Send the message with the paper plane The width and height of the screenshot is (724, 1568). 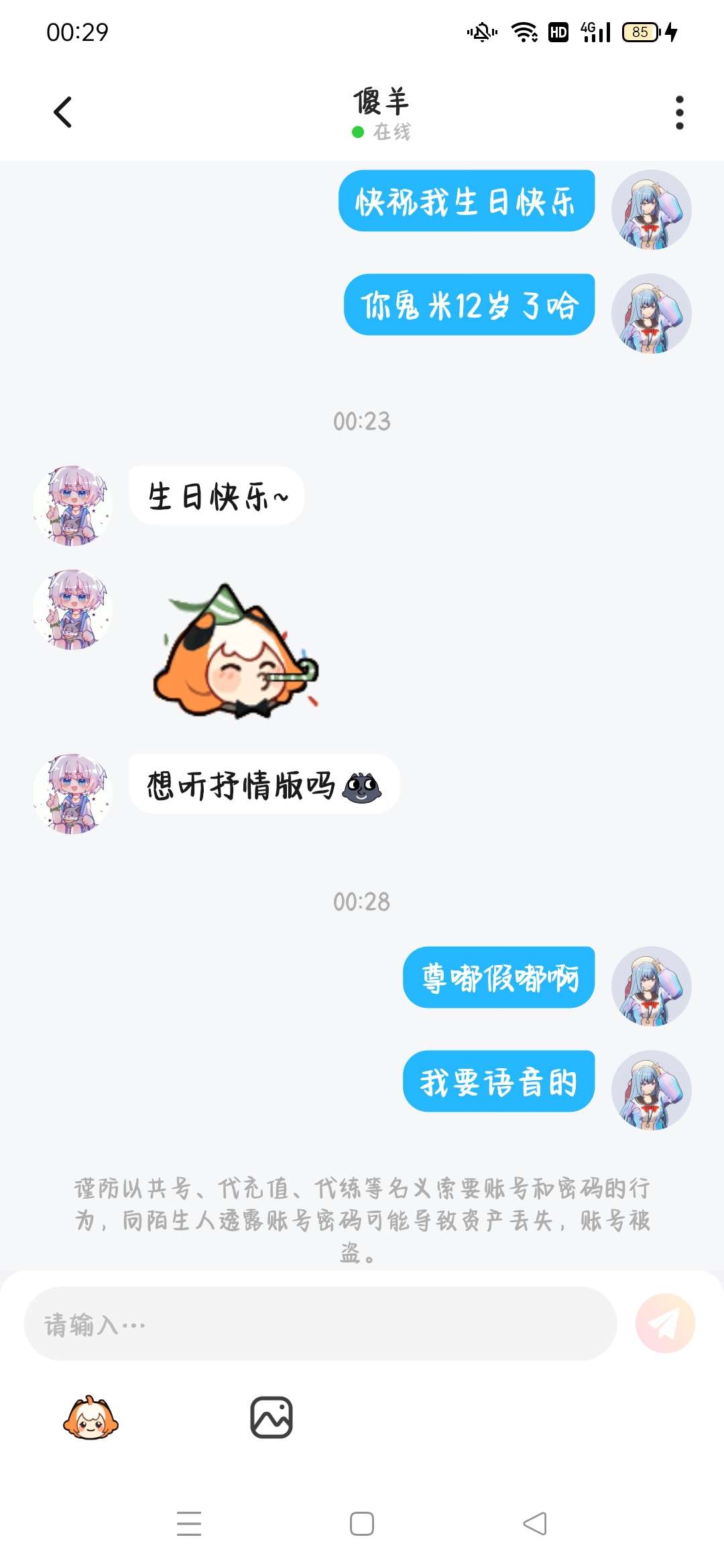click(x=664, y=1323)
